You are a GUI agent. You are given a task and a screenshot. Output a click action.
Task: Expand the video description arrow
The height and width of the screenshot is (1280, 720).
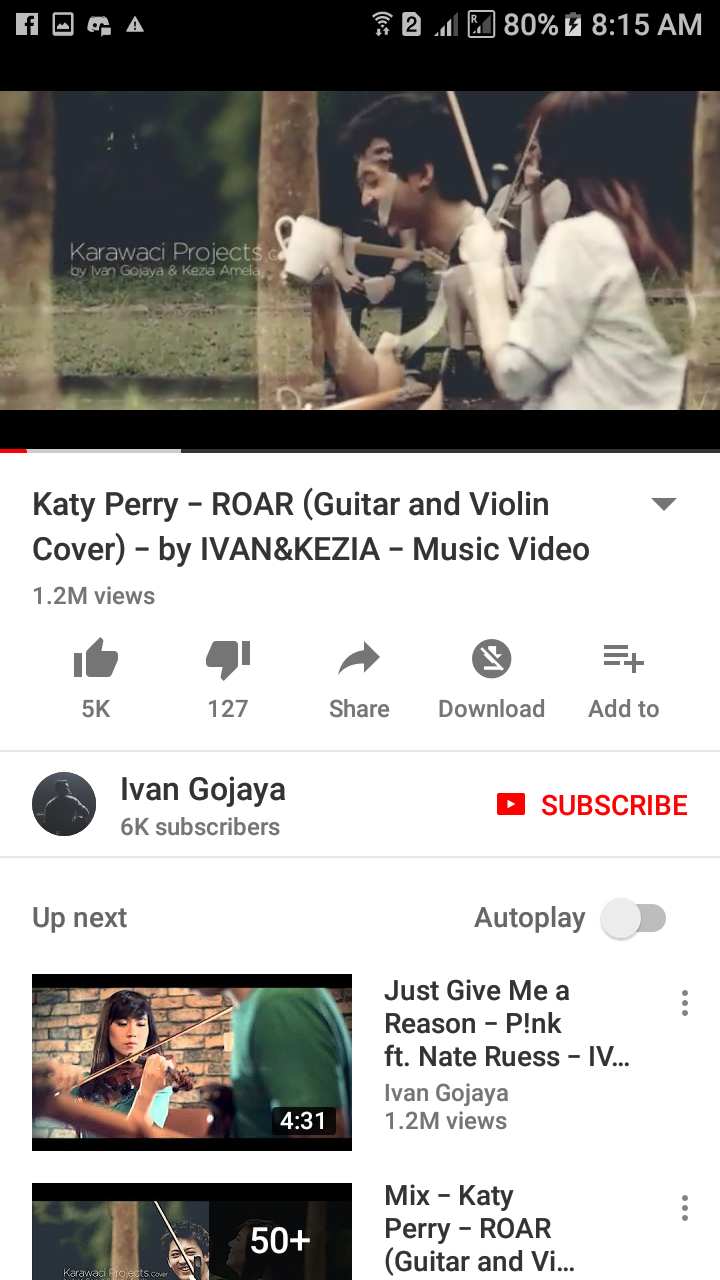point(664,504)
